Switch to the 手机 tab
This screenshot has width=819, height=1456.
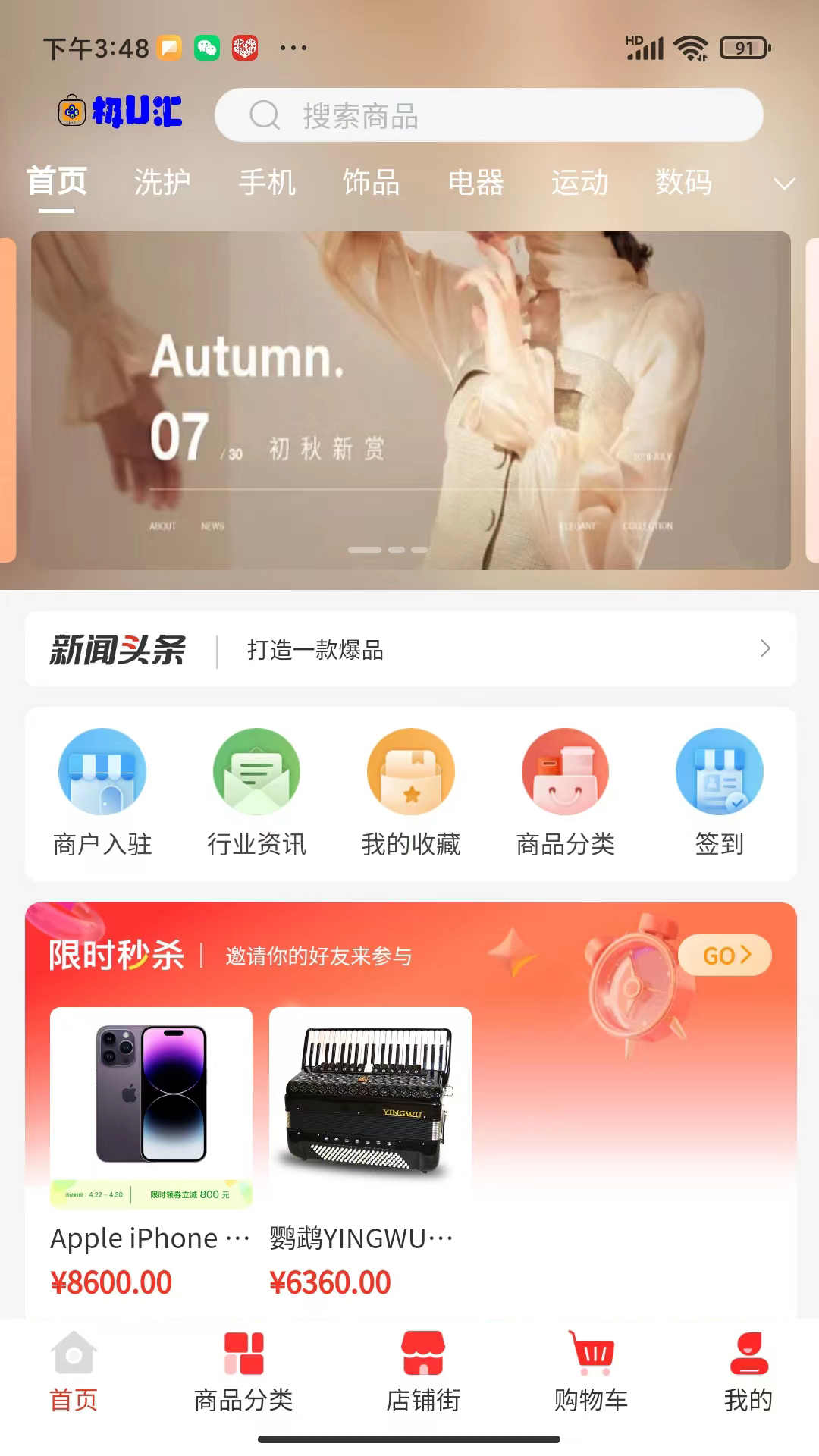click(267, 182)
